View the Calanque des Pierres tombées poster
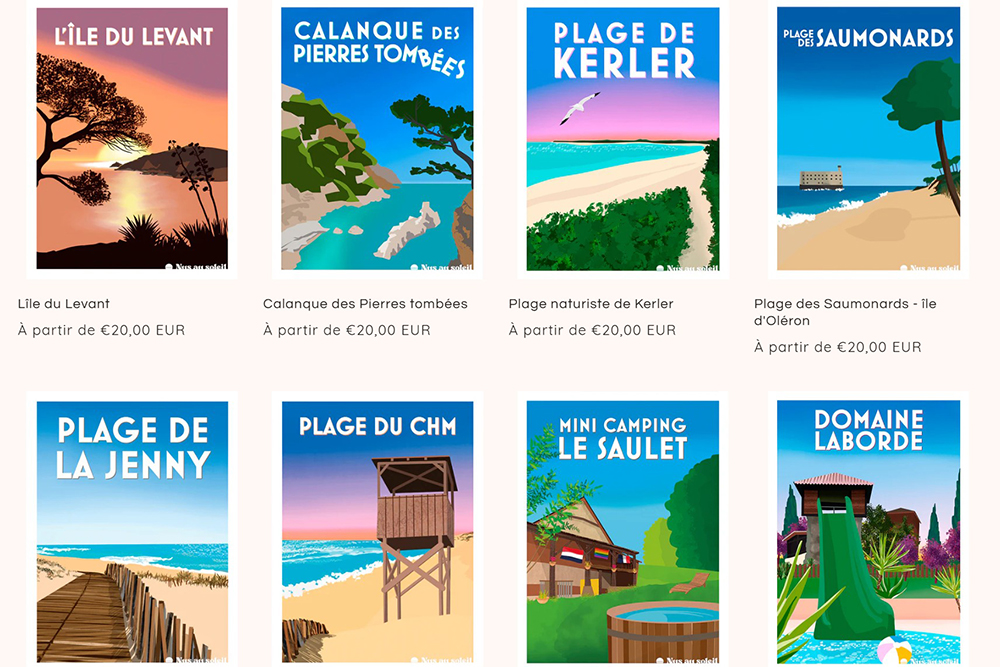The height and width of the screenshot is (667, 1000). (377, 140)
